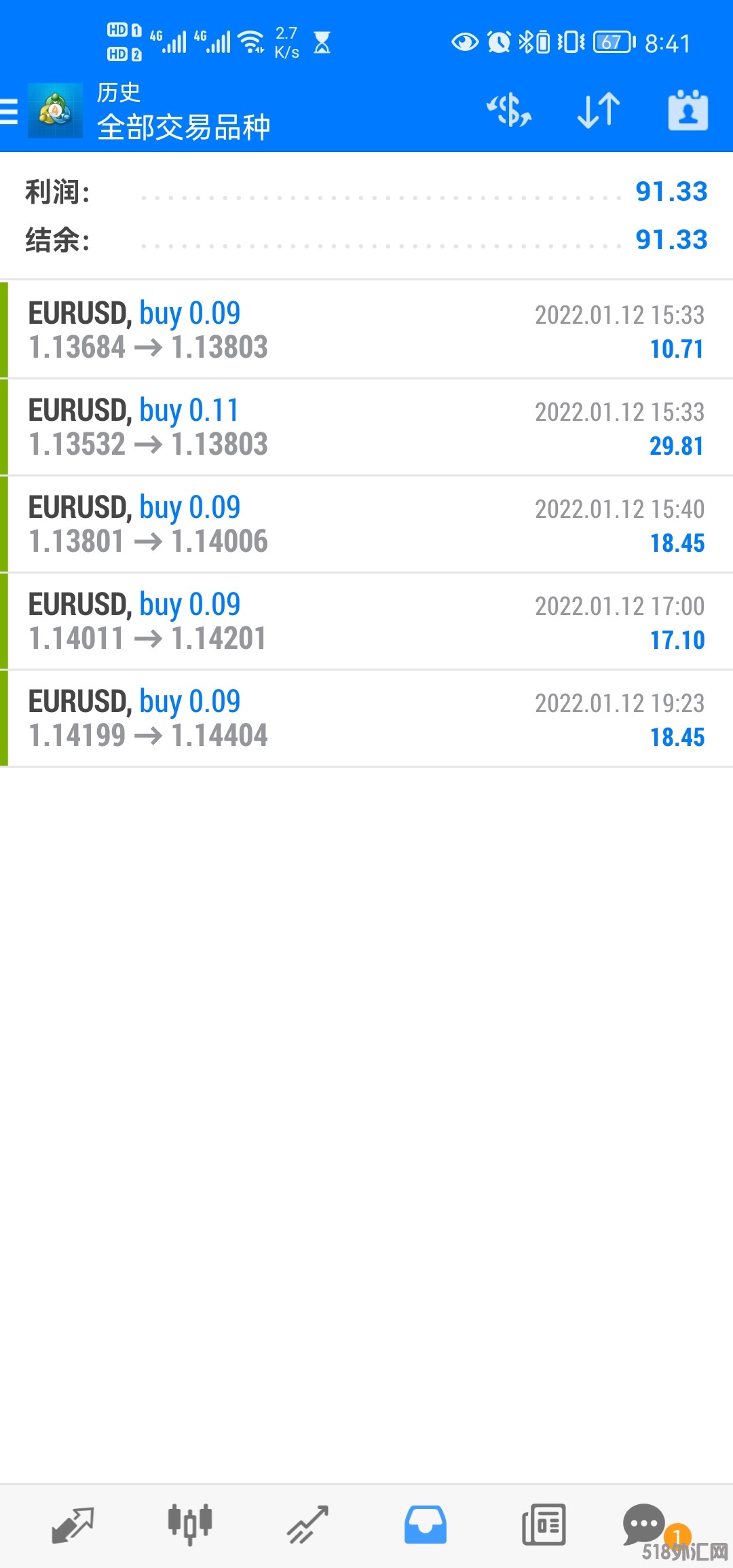733x1568 pixels.
Task: Select the History tab
Action: click(x=426, y=1525)
